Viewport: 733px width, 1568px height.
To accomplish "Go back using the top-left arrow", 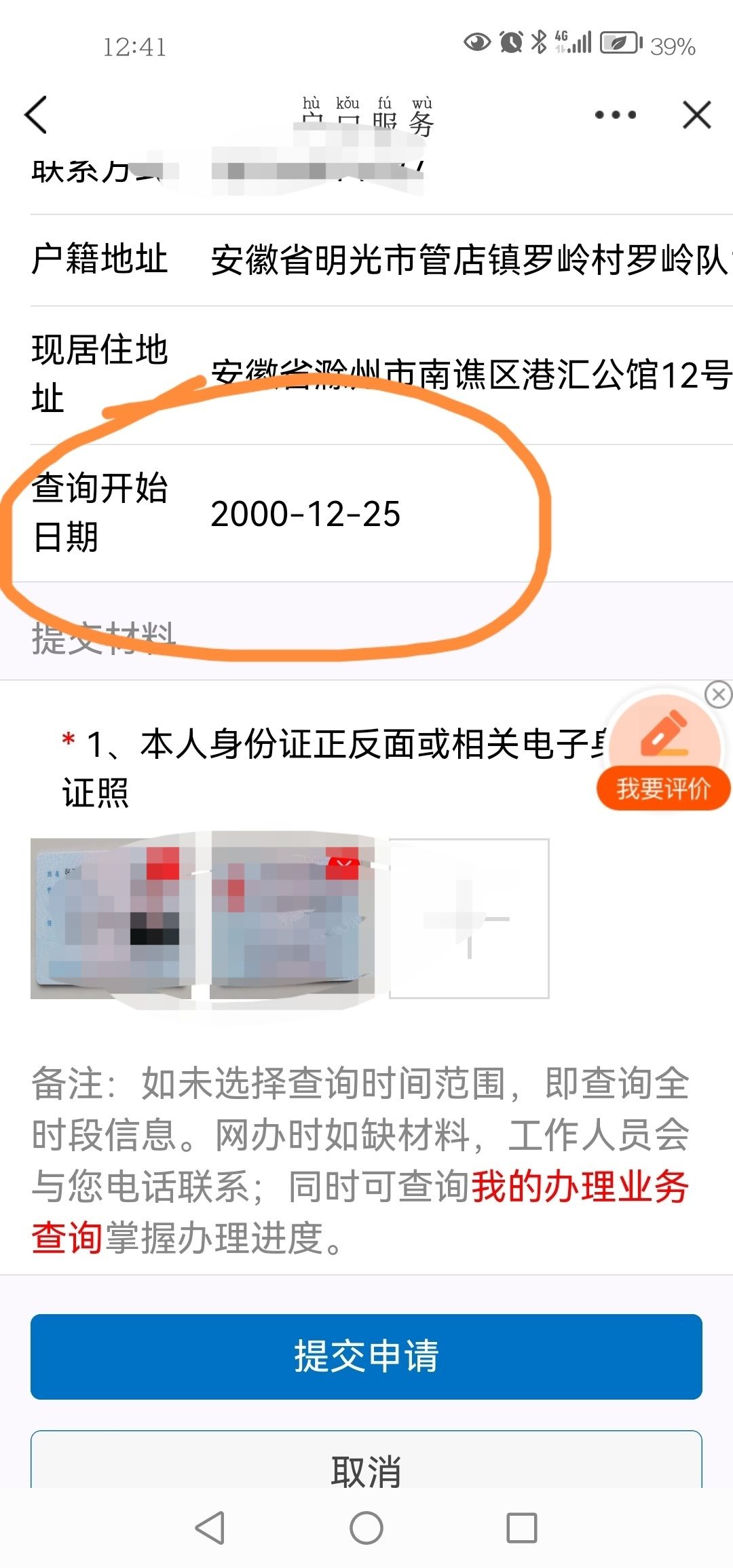I will 36,115.
